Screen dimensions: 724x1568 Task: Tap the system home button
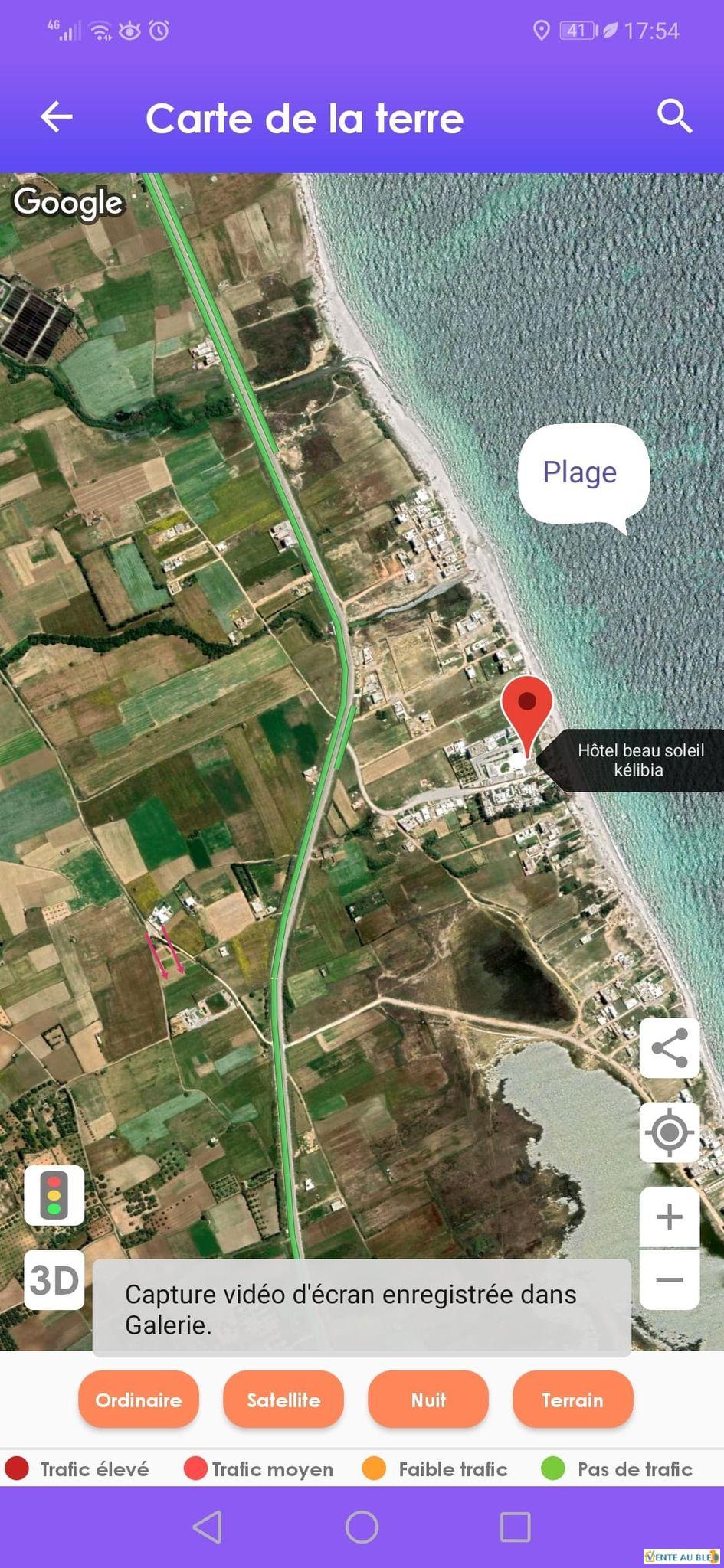362,1527
